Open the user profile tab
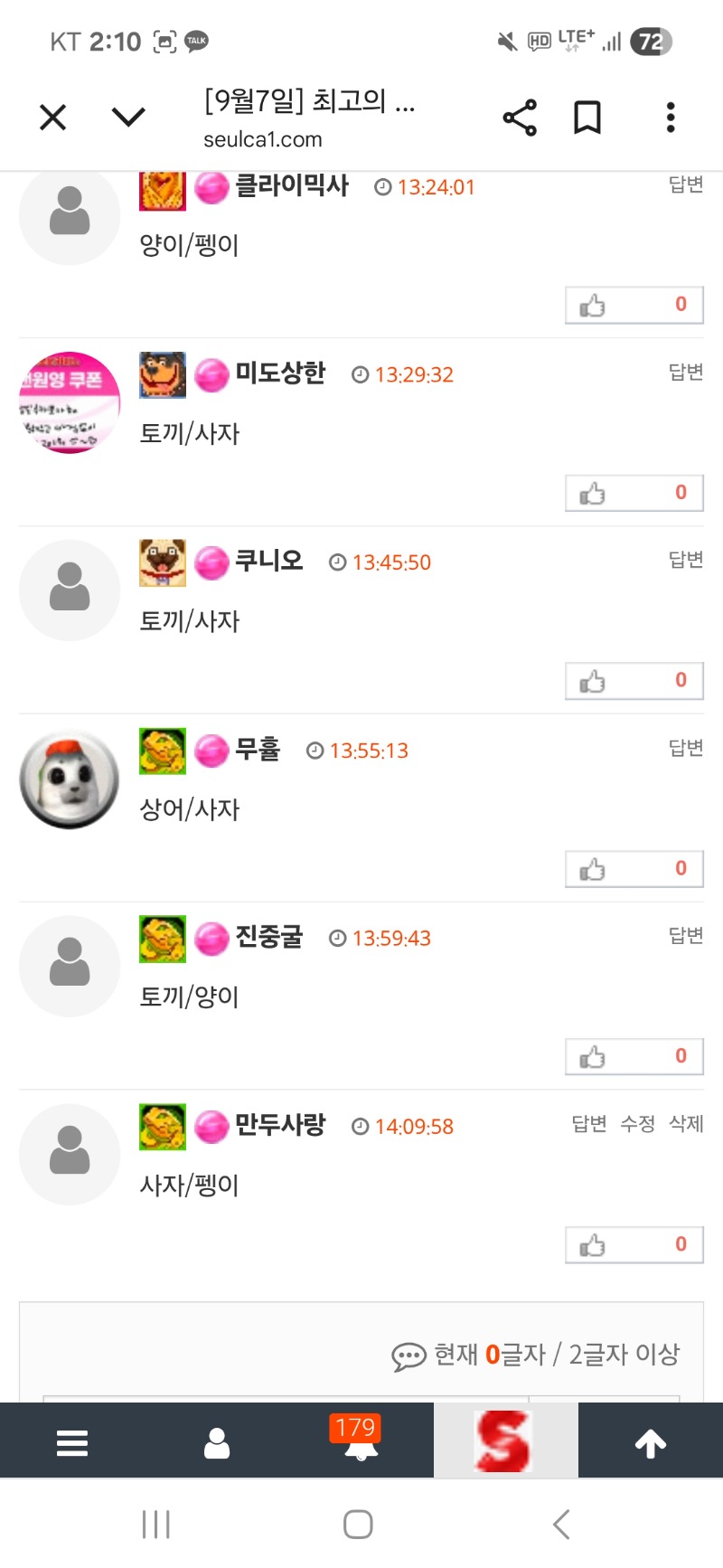Screen dimensions: 723x1568 coord(217,1442)
